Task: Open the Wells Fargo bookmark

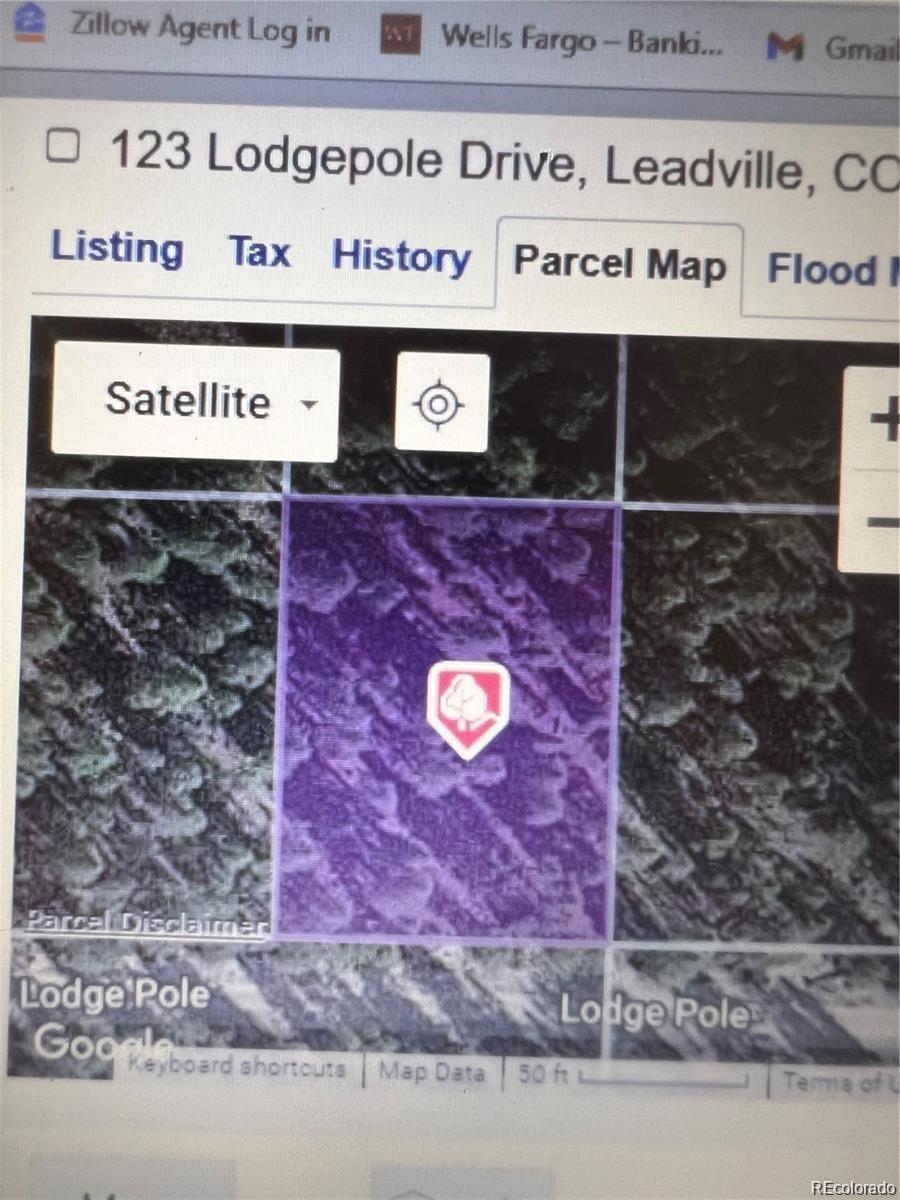Action: click(x=563, y=38)
